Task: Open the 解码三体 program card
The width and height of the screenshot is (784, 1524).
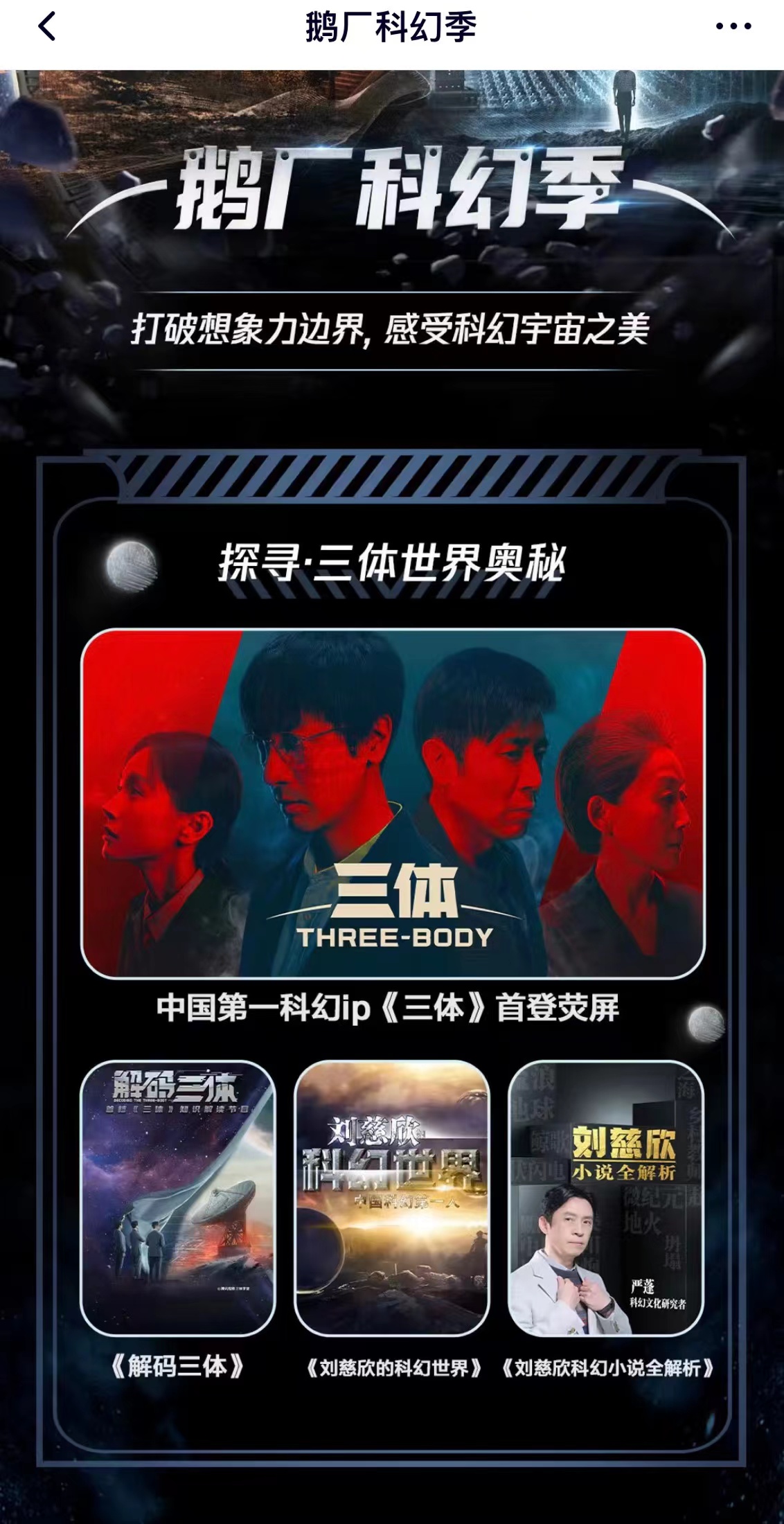Action: [x=178, y=1198]
